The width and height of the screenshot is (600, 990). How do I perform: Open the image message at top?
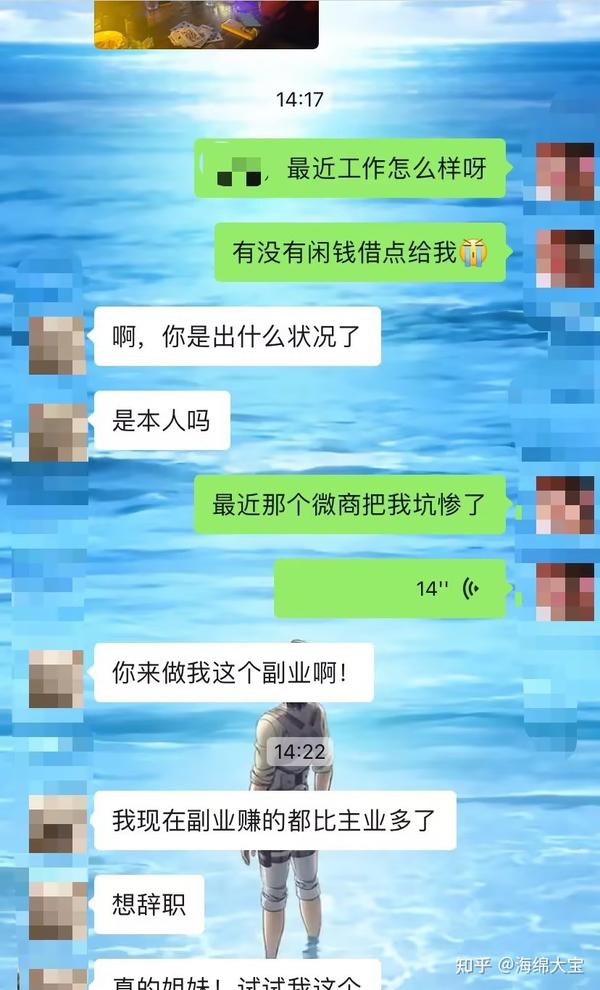[x=206, y=25]
